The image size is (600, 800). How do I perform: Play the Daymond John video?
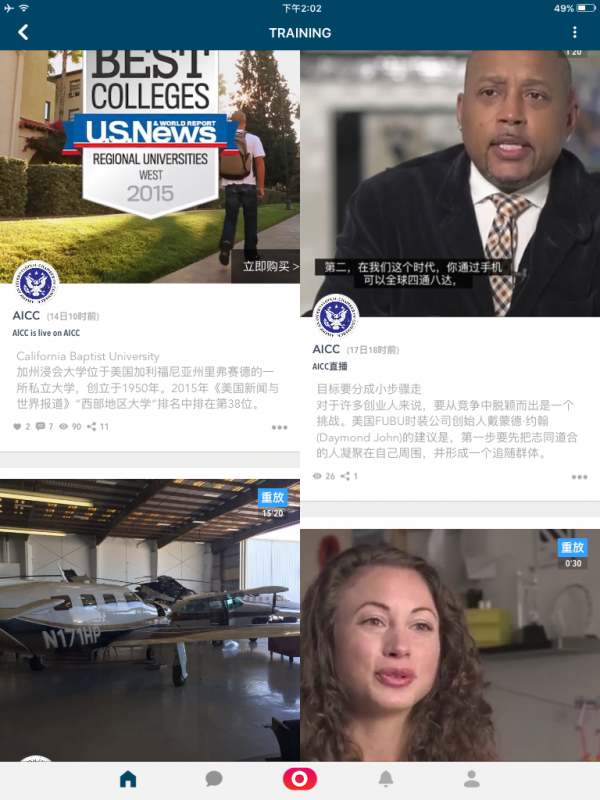(450, 180)
